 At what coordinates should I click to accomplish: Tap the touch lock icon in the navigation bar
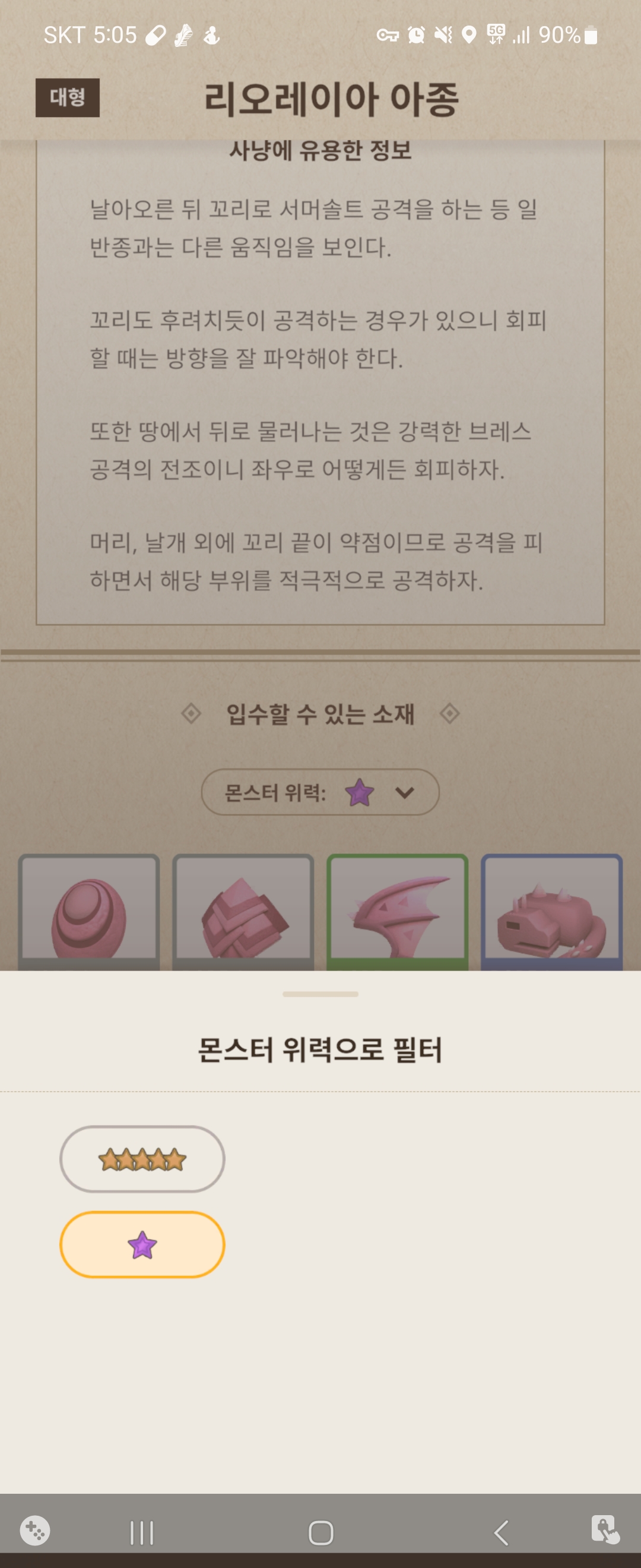[605, 1529]
